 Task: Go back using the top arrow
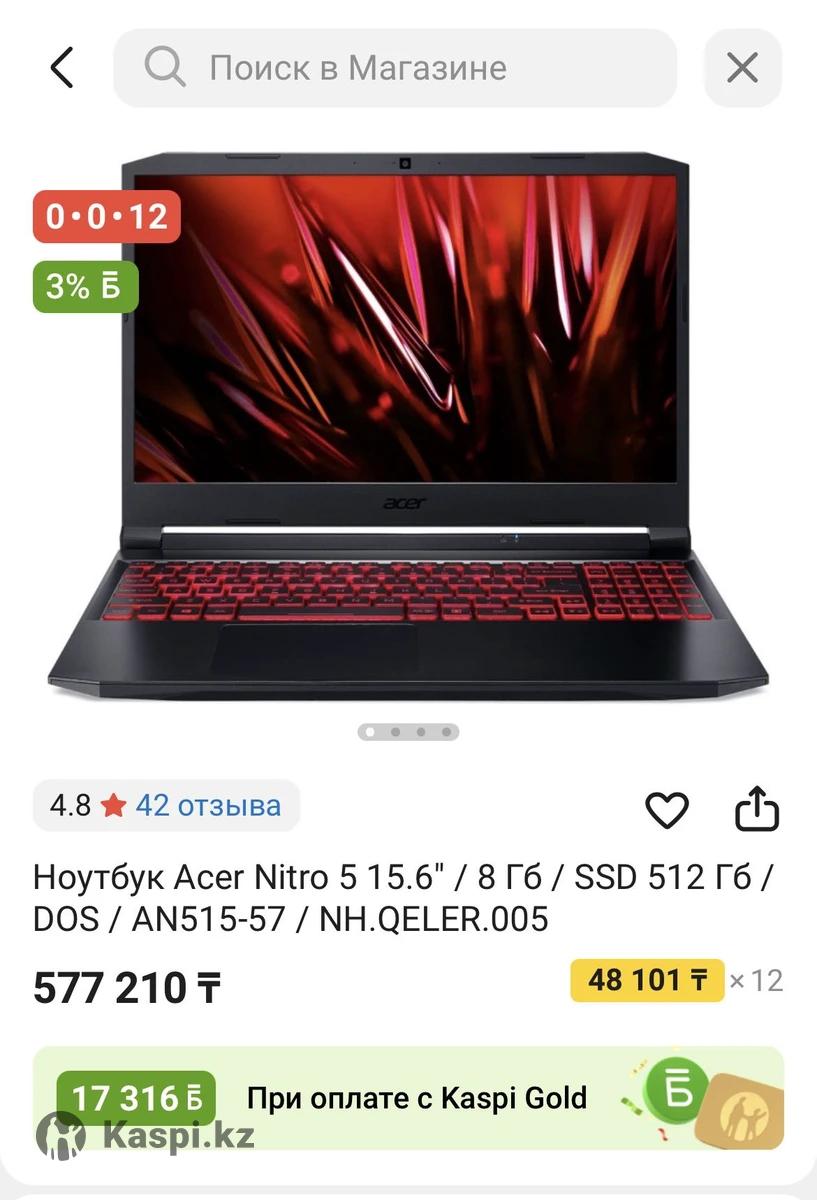(62, 68)
